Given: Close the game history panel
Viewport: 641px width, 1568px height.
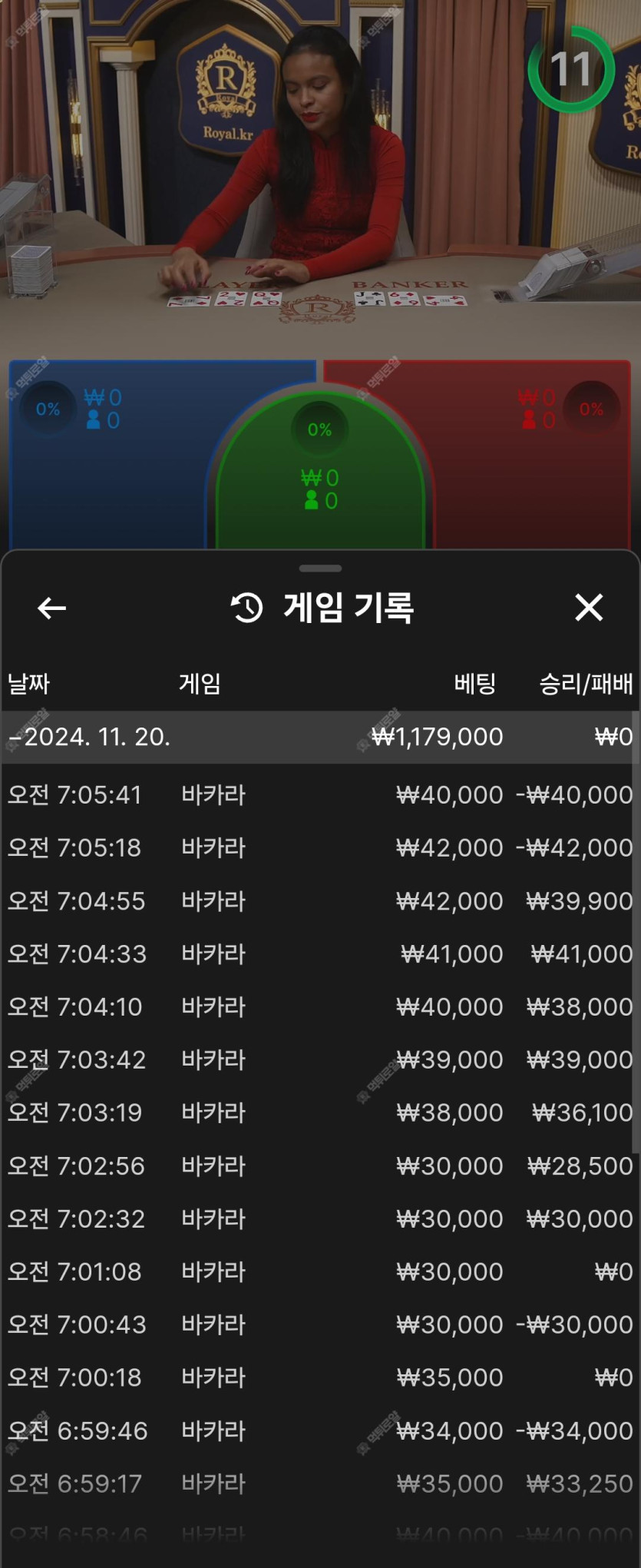Looking at the screenshot, I should click(x=589, y=607).
